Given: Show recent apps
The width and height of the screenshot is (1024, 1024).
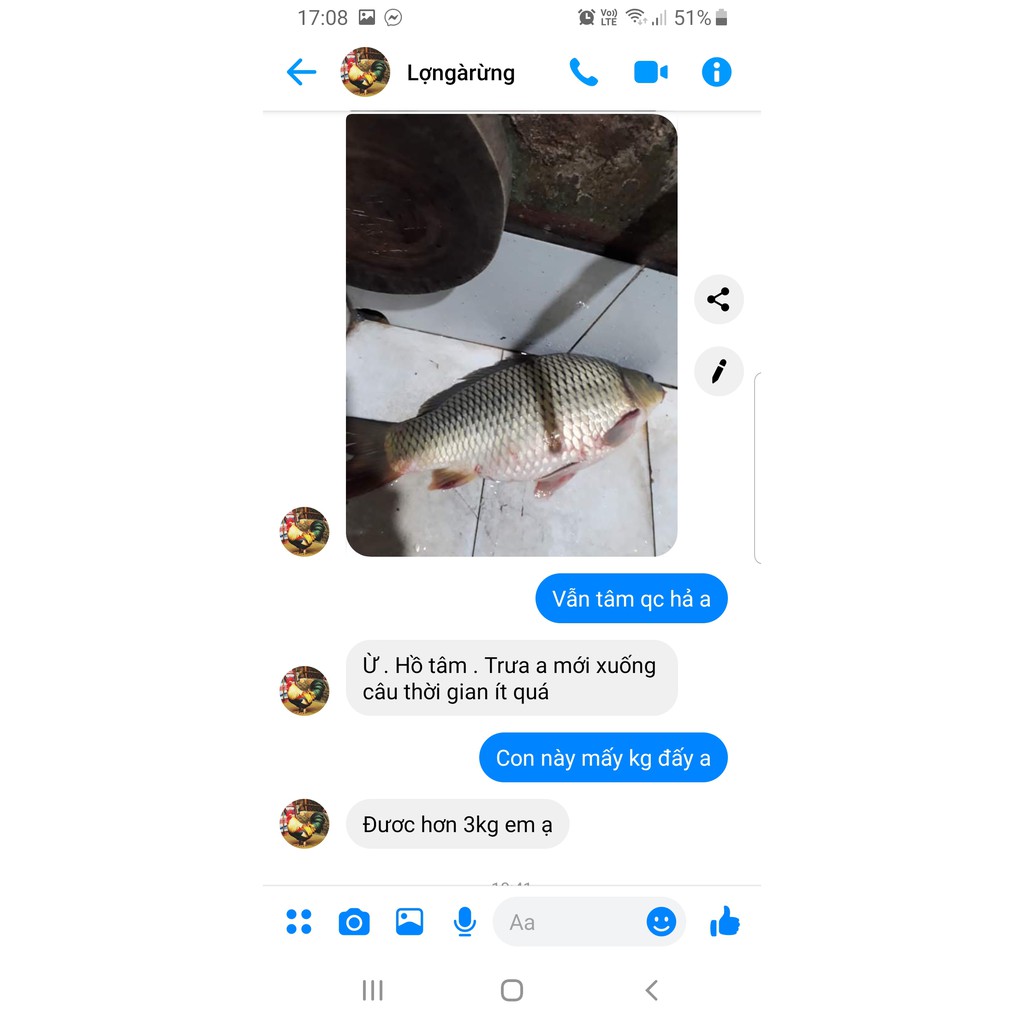Looking at the screenshot, I should pos(372,990).
